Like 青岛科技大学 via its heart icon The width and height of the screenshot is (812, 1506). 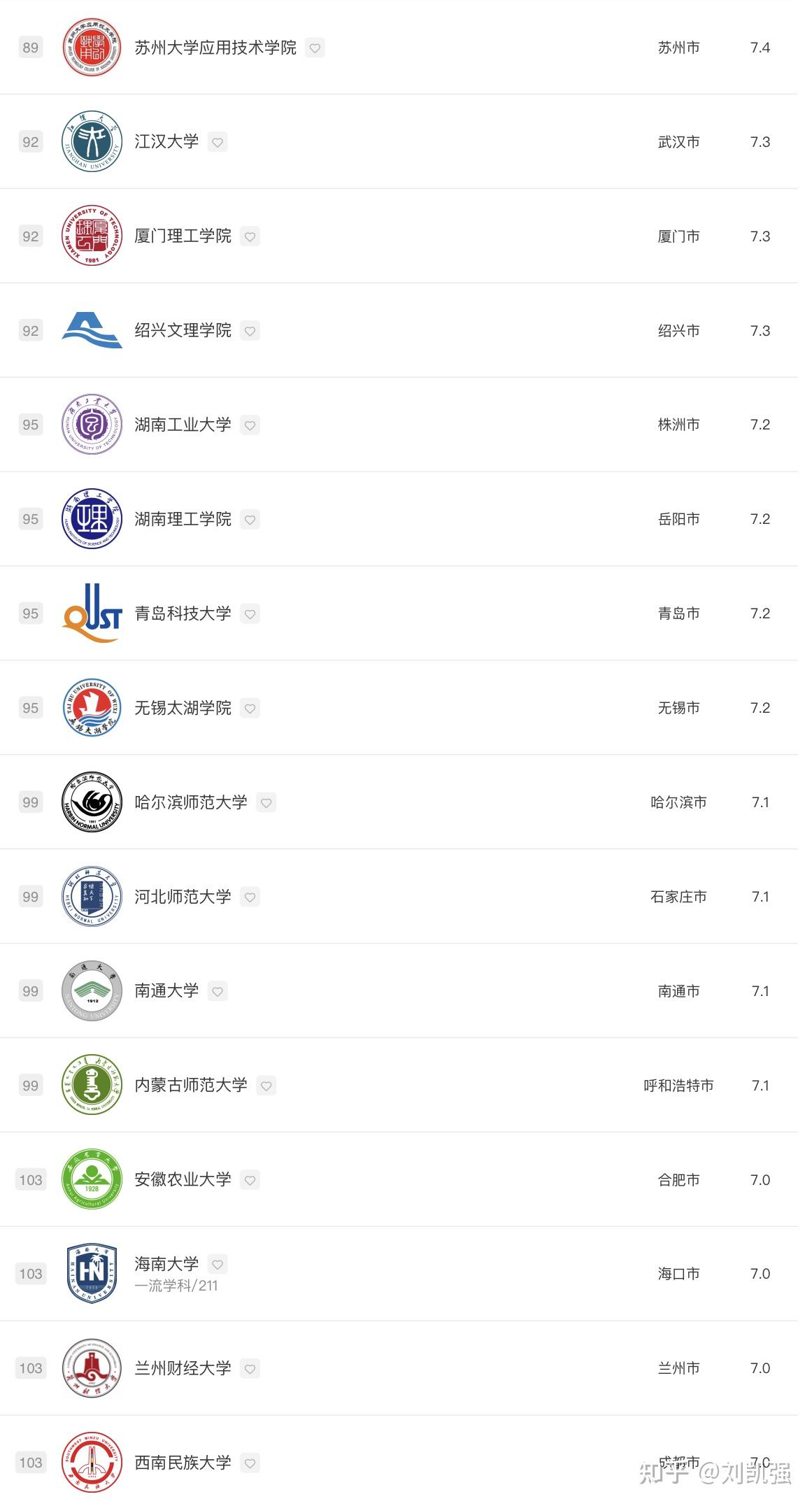(x=250, y=614)
